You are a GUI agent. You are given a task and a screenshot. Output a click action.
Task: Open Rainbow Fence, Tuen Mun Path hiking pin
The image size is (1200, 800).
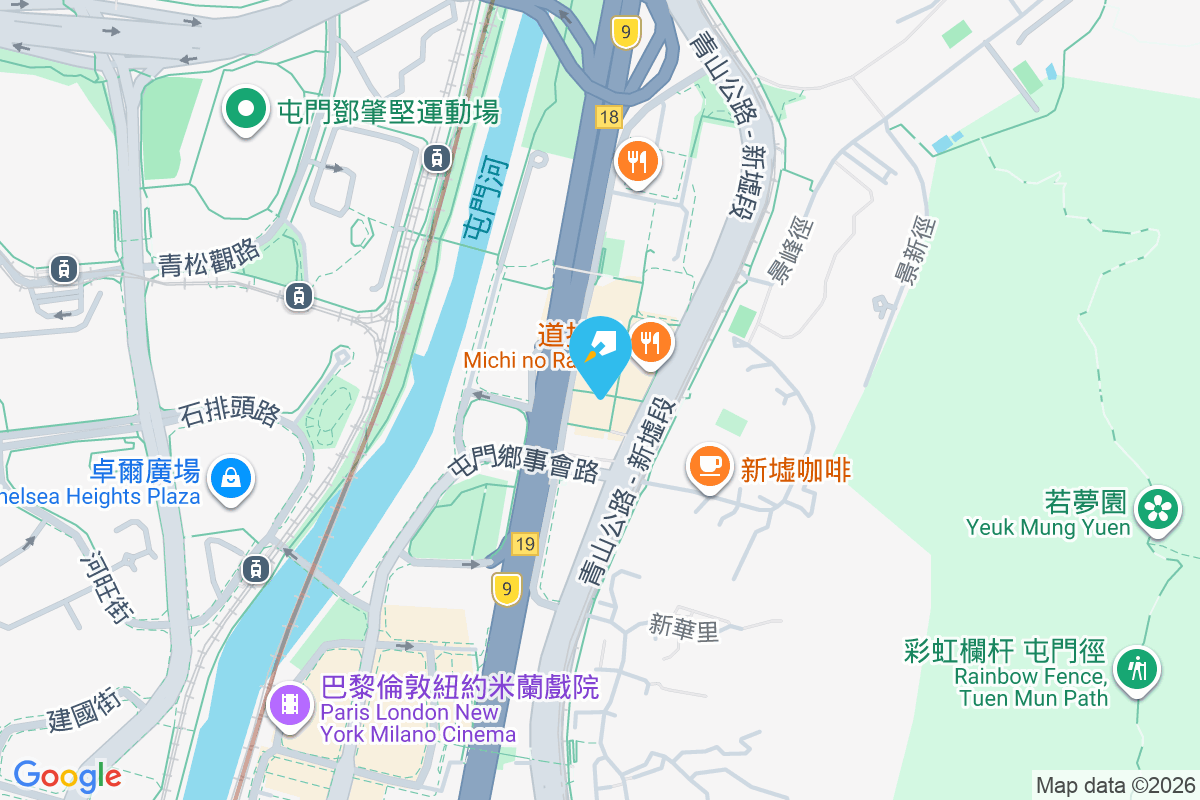pos(1137,667)
